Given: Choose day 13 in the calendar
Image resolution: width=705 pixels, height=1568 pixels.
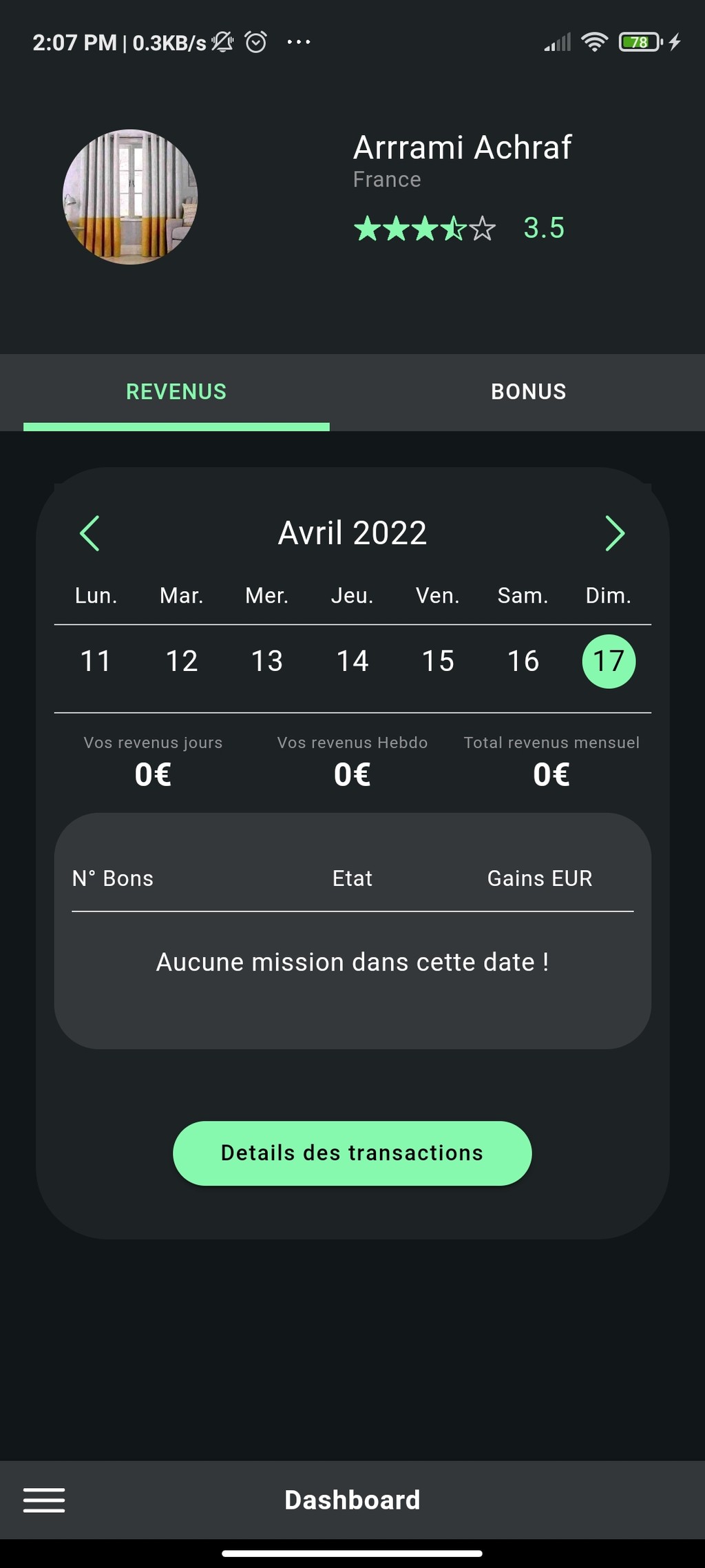Looking at the screenshot, I should tap(267, 661).
